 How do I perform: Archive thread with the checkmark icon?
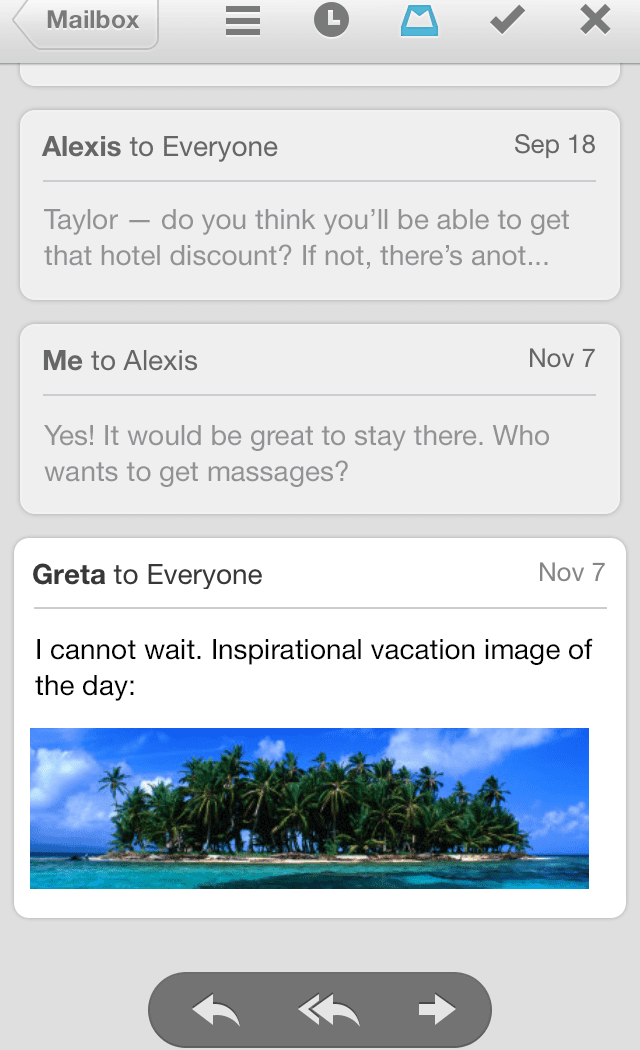508,21
